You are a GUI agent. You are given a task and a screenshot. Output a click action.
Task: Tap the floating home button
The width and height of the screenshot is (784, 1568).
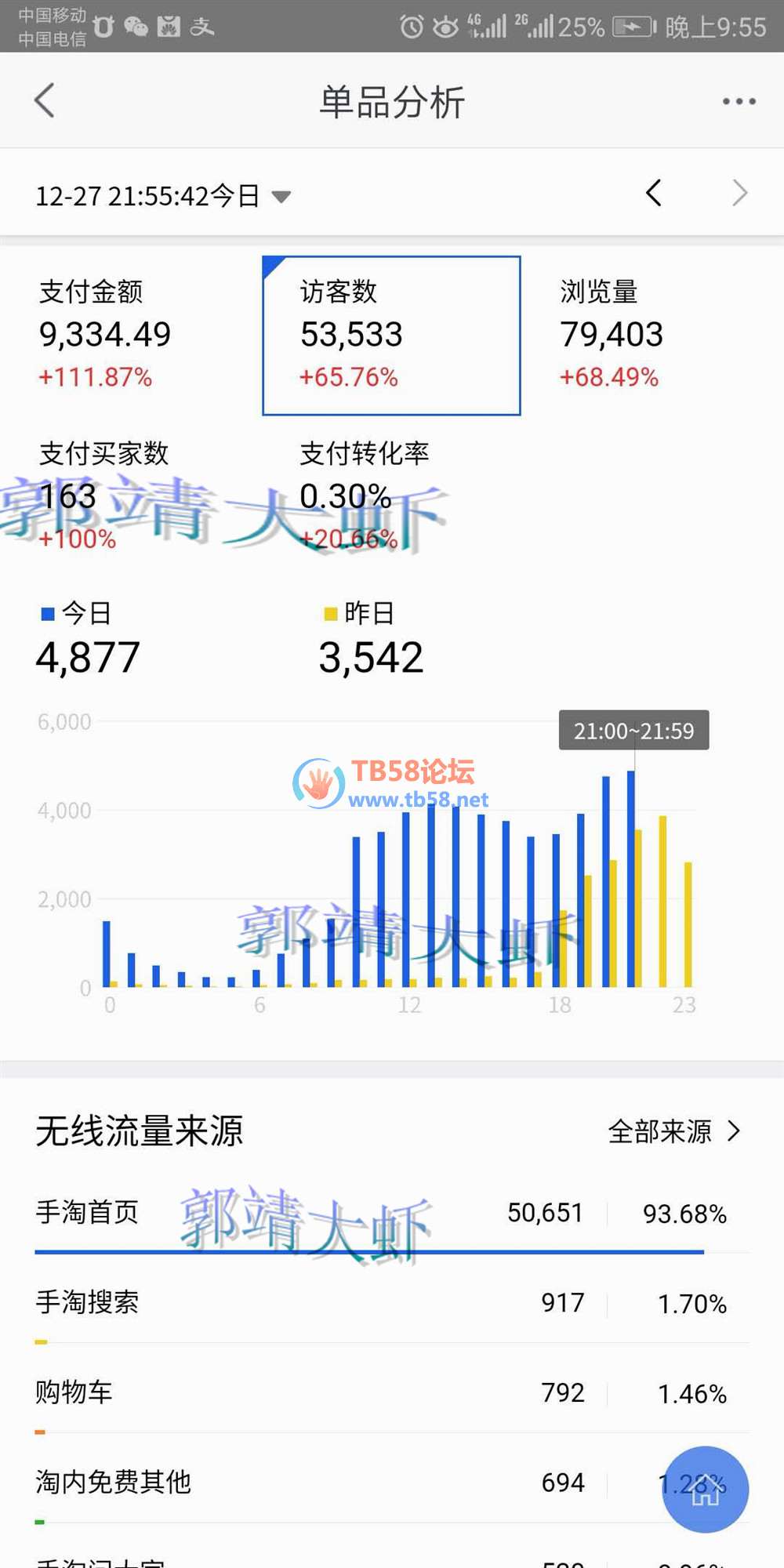point(706,1489)
